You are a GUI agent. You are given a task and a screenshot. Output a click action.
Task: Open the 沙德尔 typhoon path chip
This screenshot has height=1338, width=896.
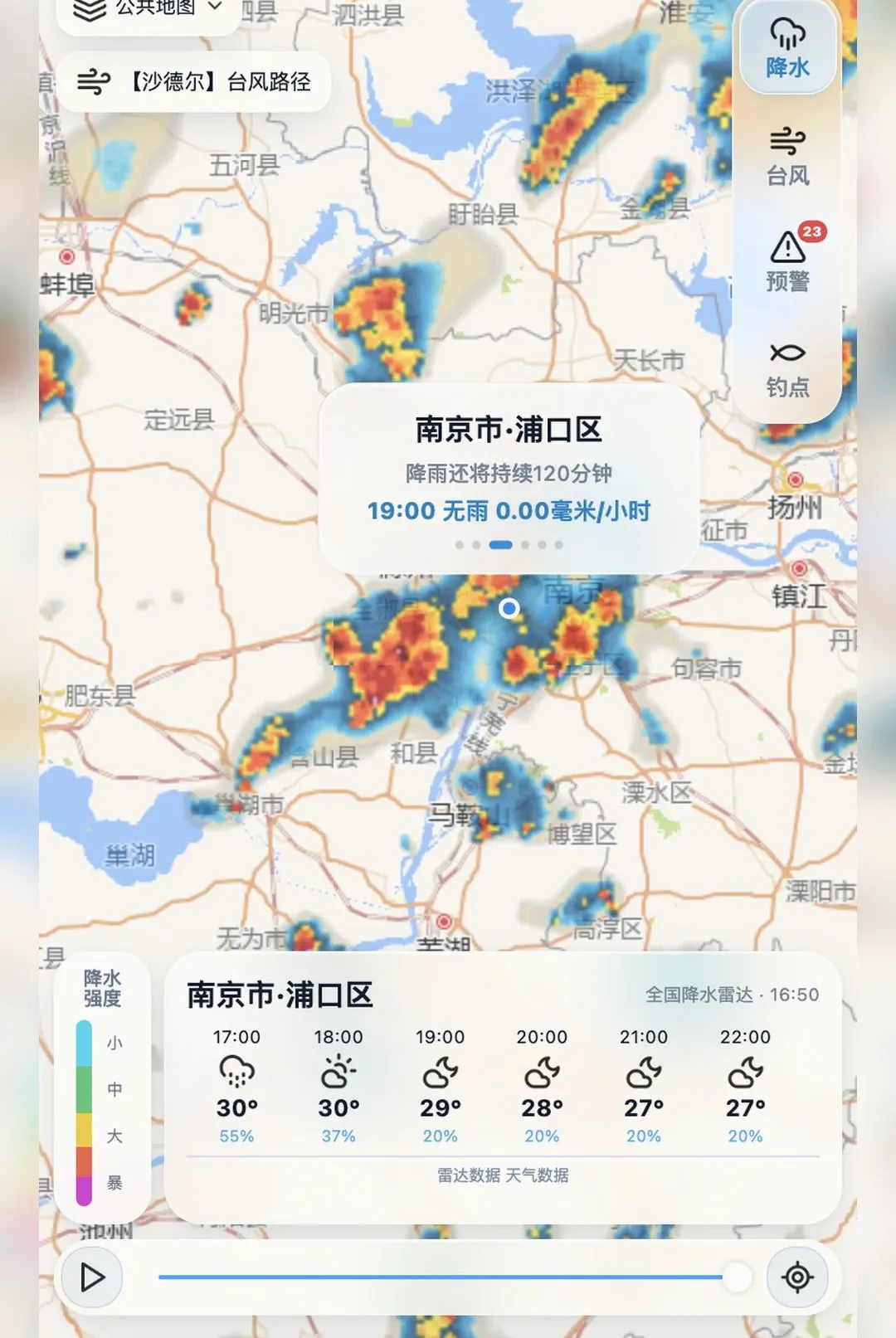coord(194,82)
